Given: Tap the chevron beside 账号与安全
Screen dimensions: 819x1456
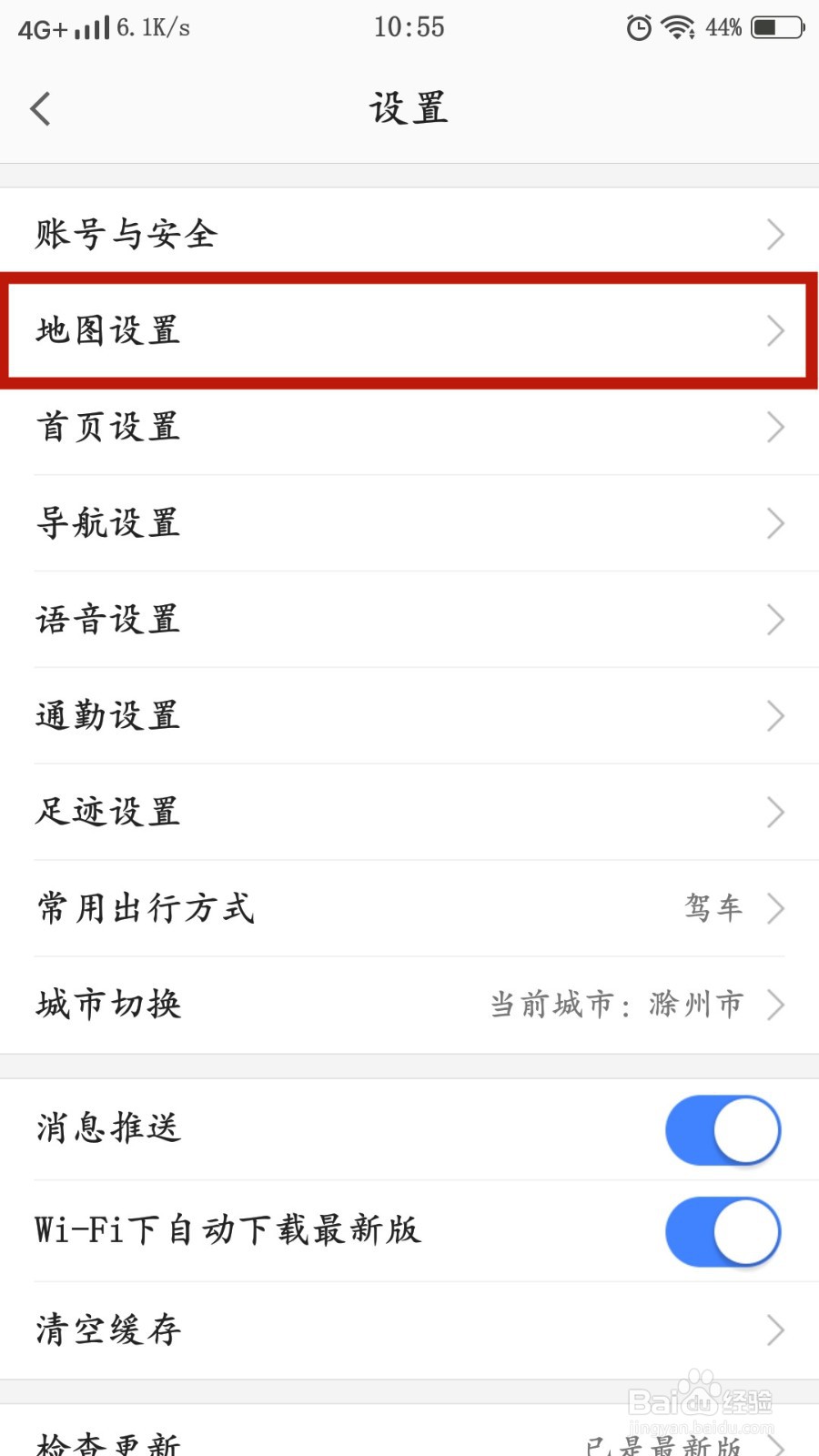Looking at the screenshot, I should [x=775, y=234].
